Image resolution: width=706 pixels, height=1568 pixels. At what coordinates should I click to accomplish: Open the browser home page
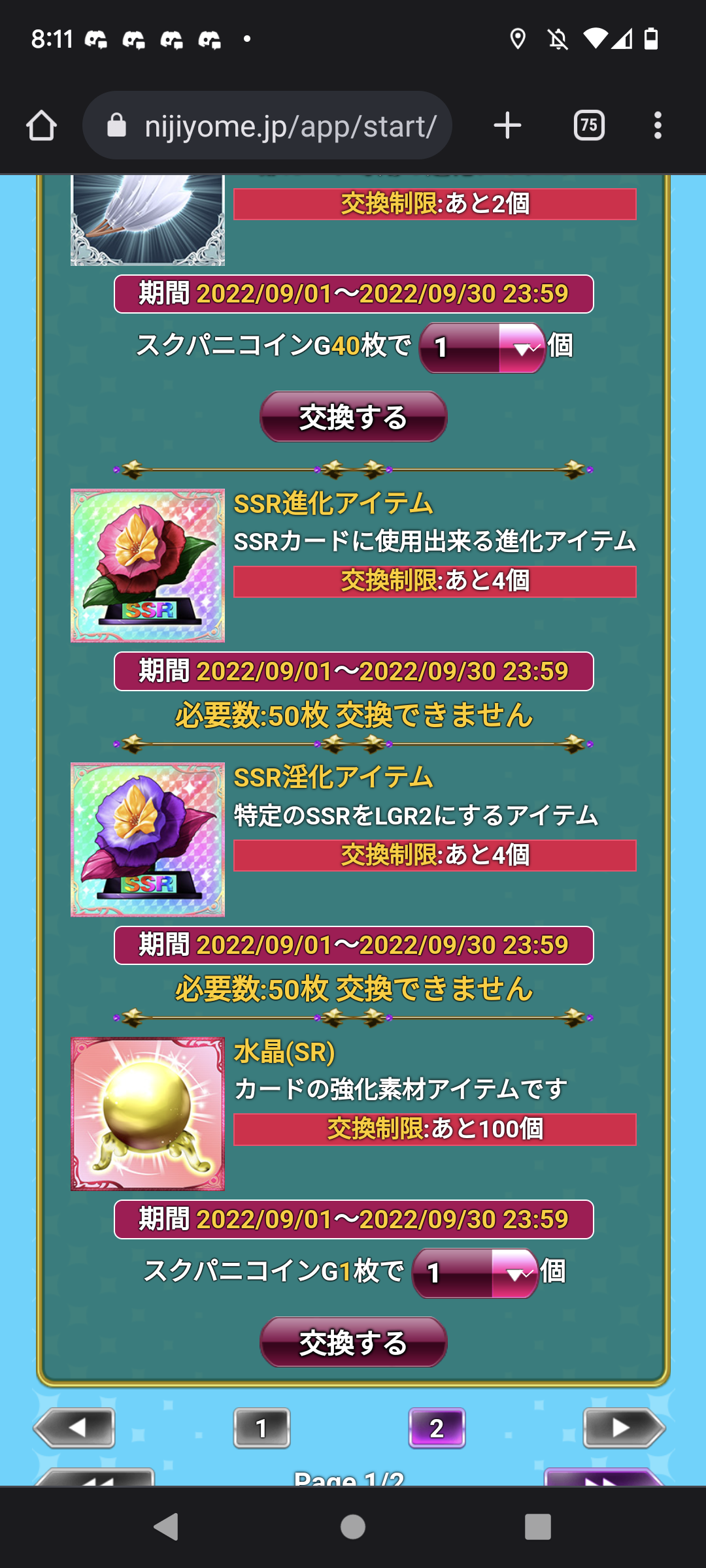point(42,125)
